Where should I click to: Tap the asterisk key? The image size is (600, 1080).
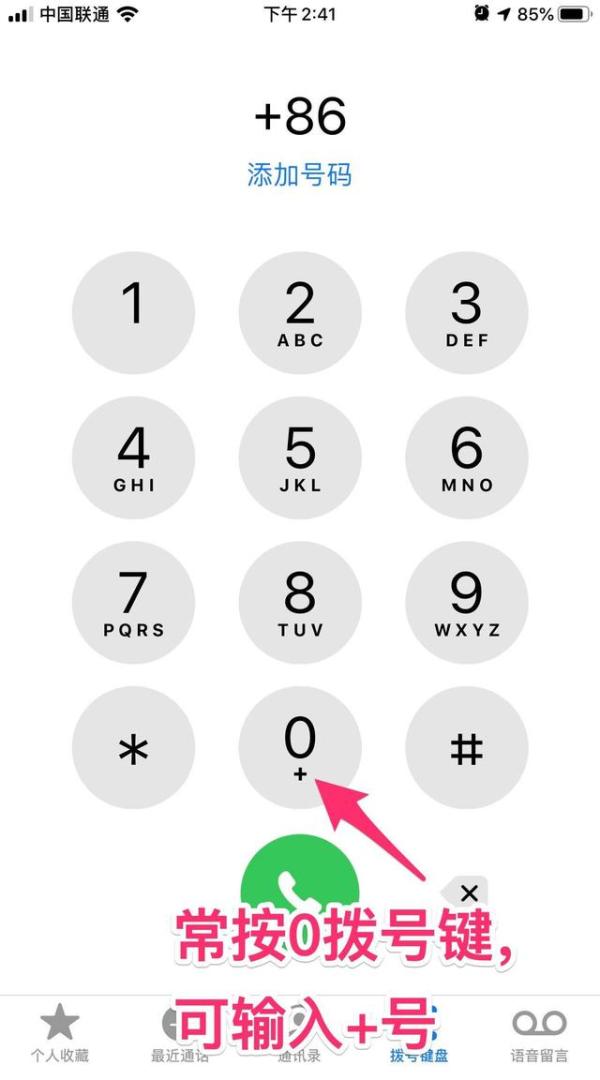134,748
